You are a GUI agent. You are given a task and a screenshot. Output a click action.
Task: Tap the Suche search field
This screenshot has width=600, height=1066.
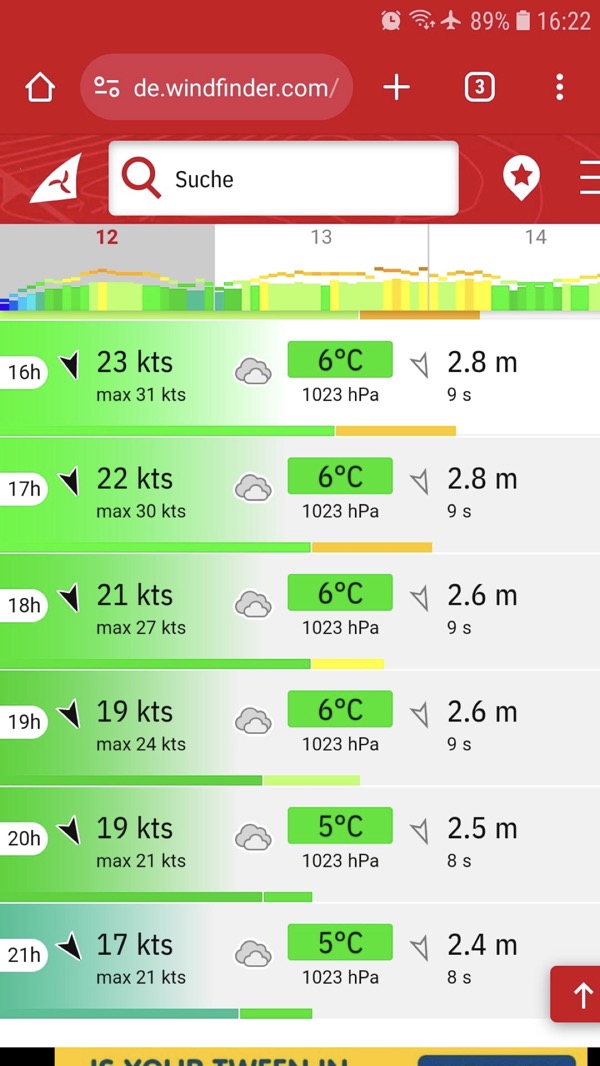(284, 179)
